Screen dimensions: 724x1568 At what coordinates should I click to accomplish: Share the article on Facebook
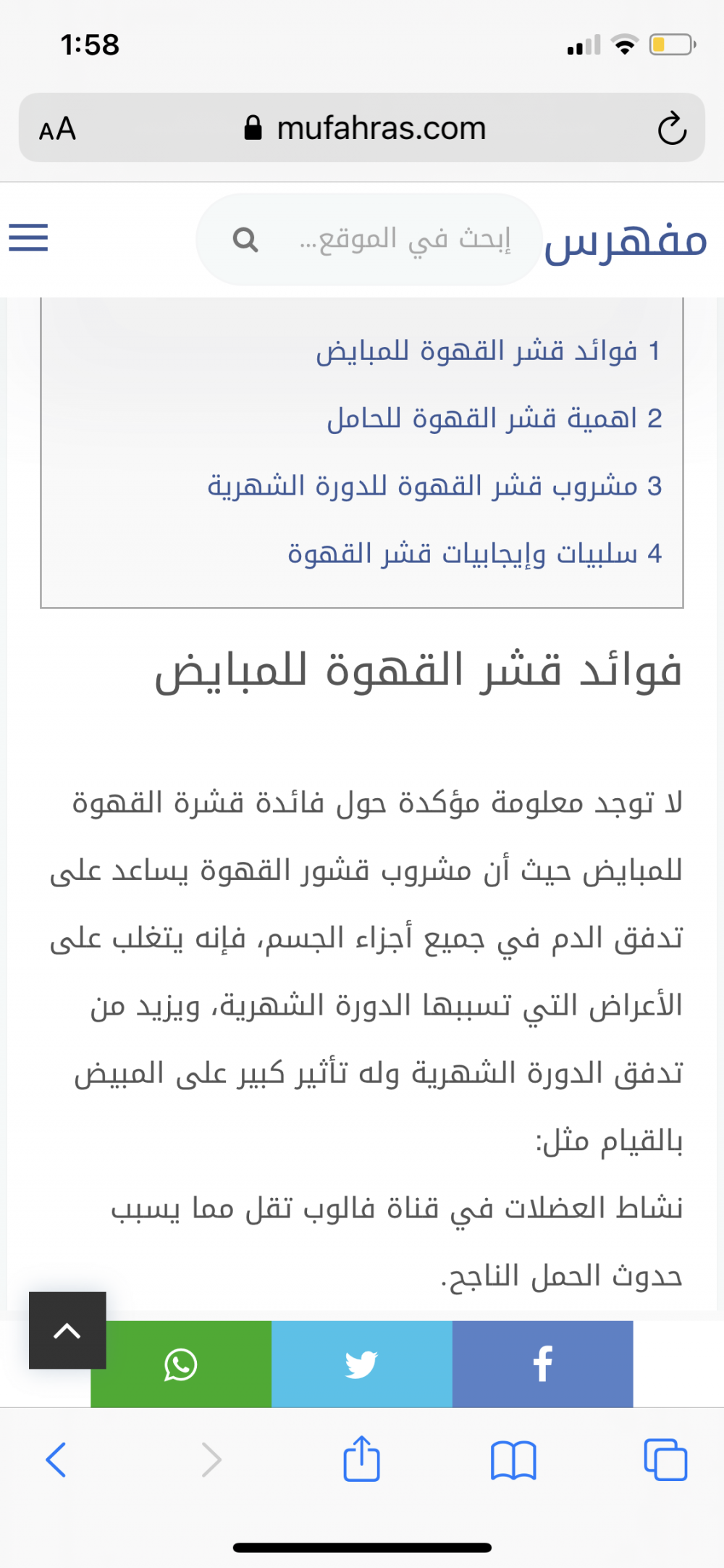pos(542,1364)
